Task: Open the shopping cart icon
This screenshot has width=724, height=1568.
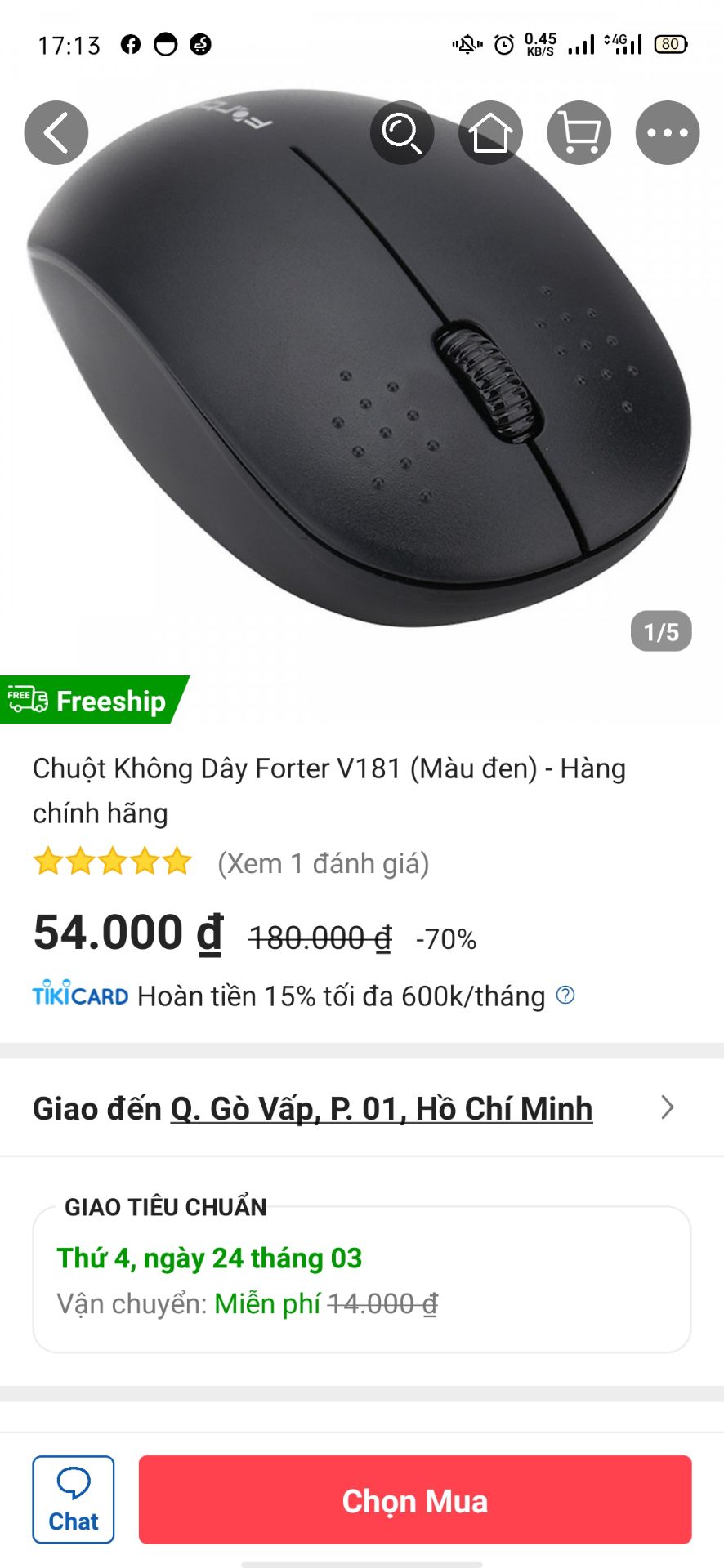Action: pyautogui.click(x=579, y=132)
